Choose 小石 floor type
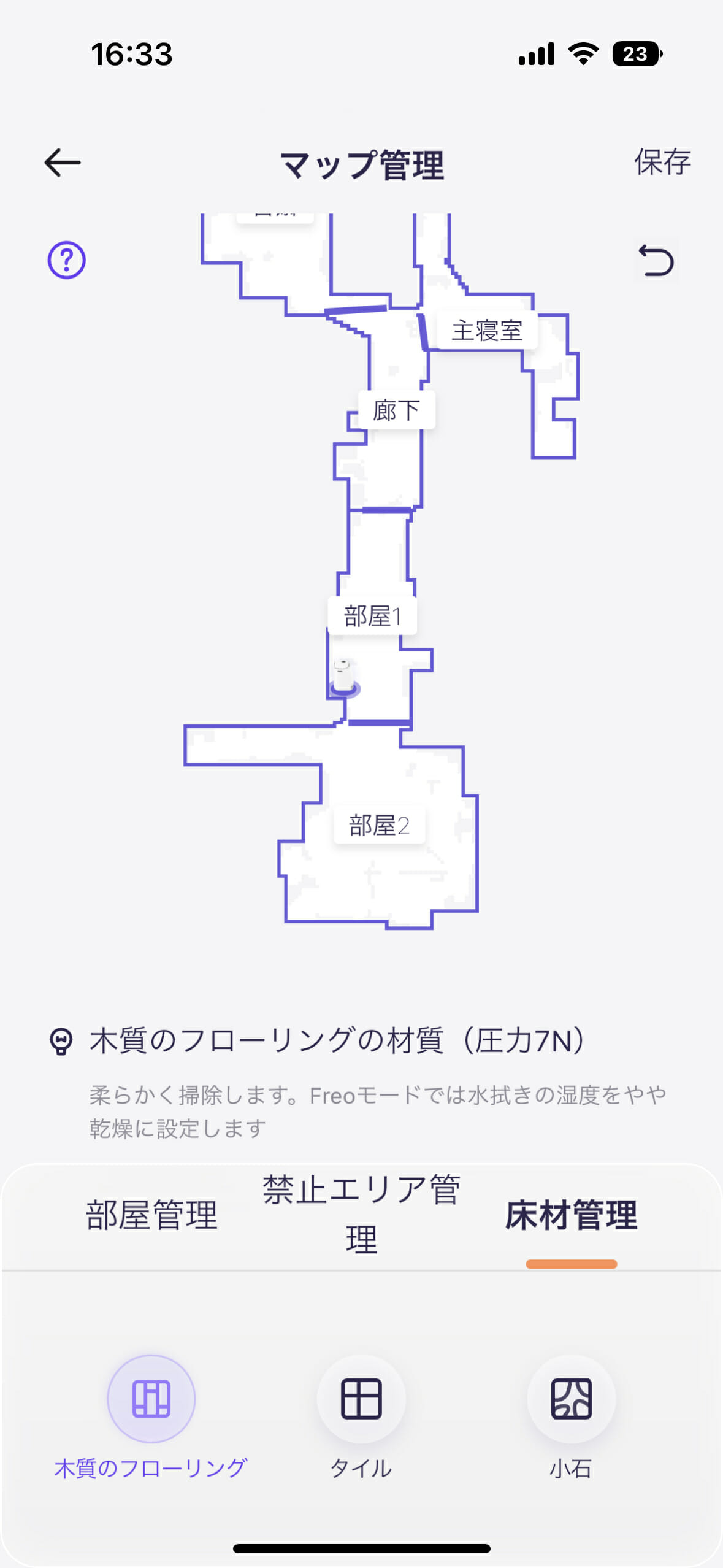 [571, 1399]
